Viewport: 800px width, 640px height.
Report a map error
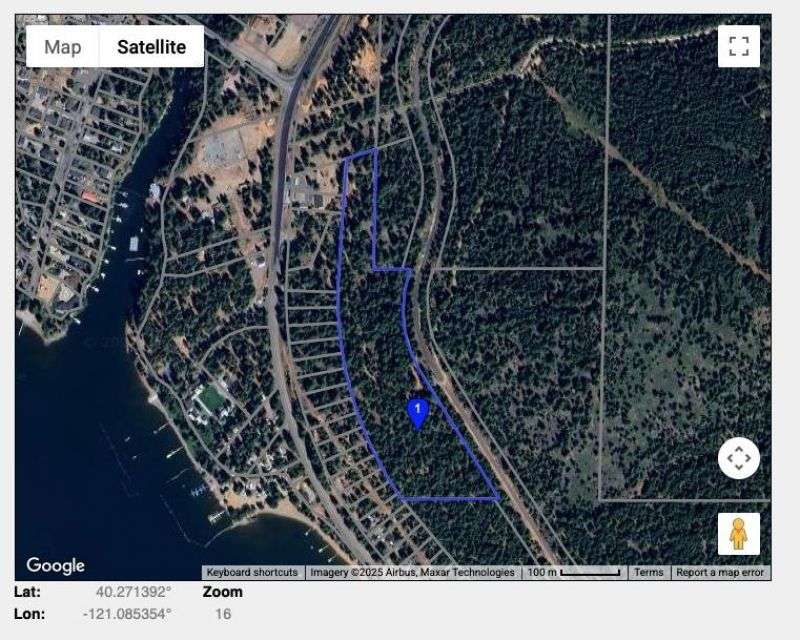point(720,573)
